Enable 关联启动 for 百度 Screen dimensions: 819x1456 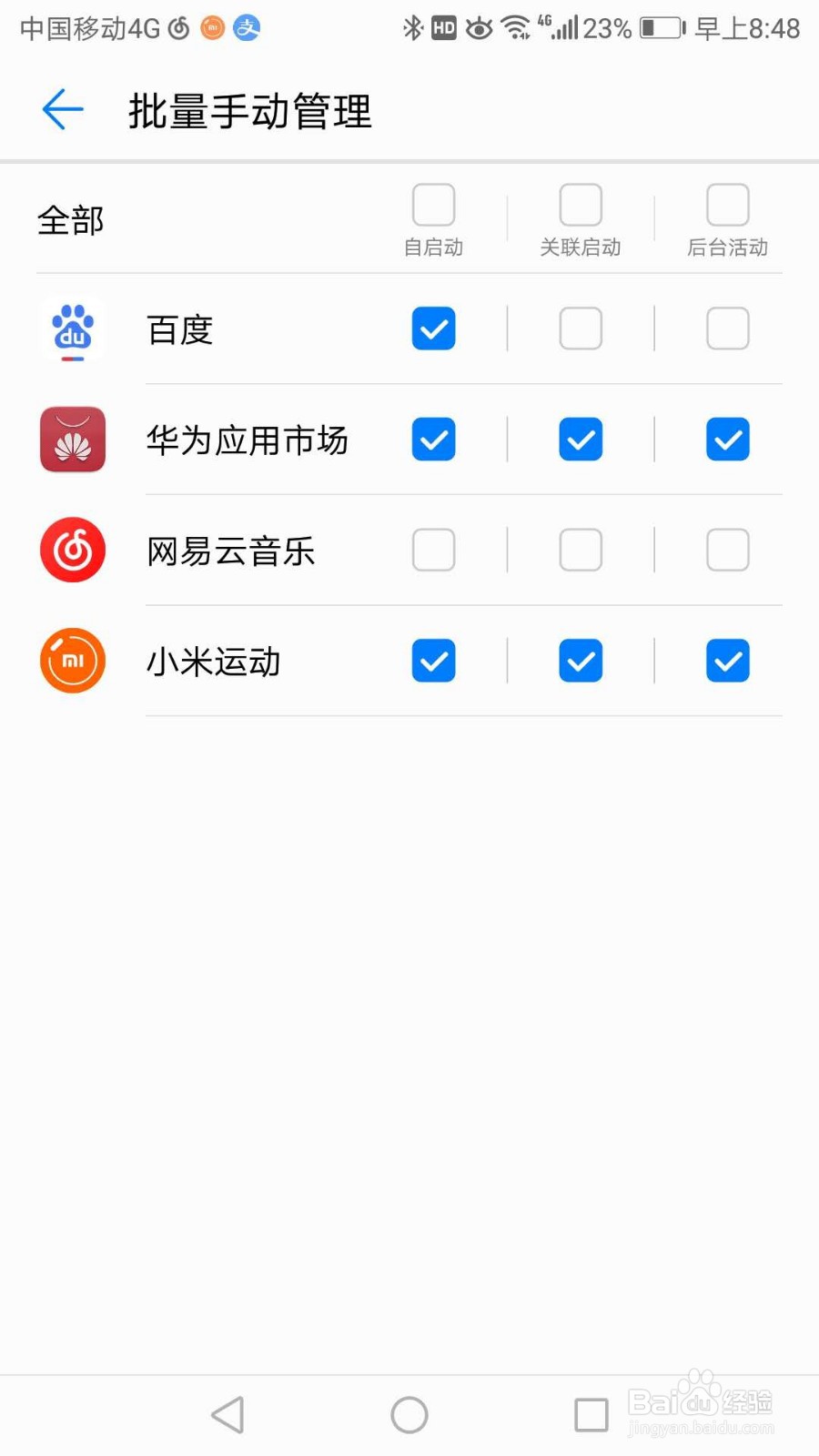581,329
